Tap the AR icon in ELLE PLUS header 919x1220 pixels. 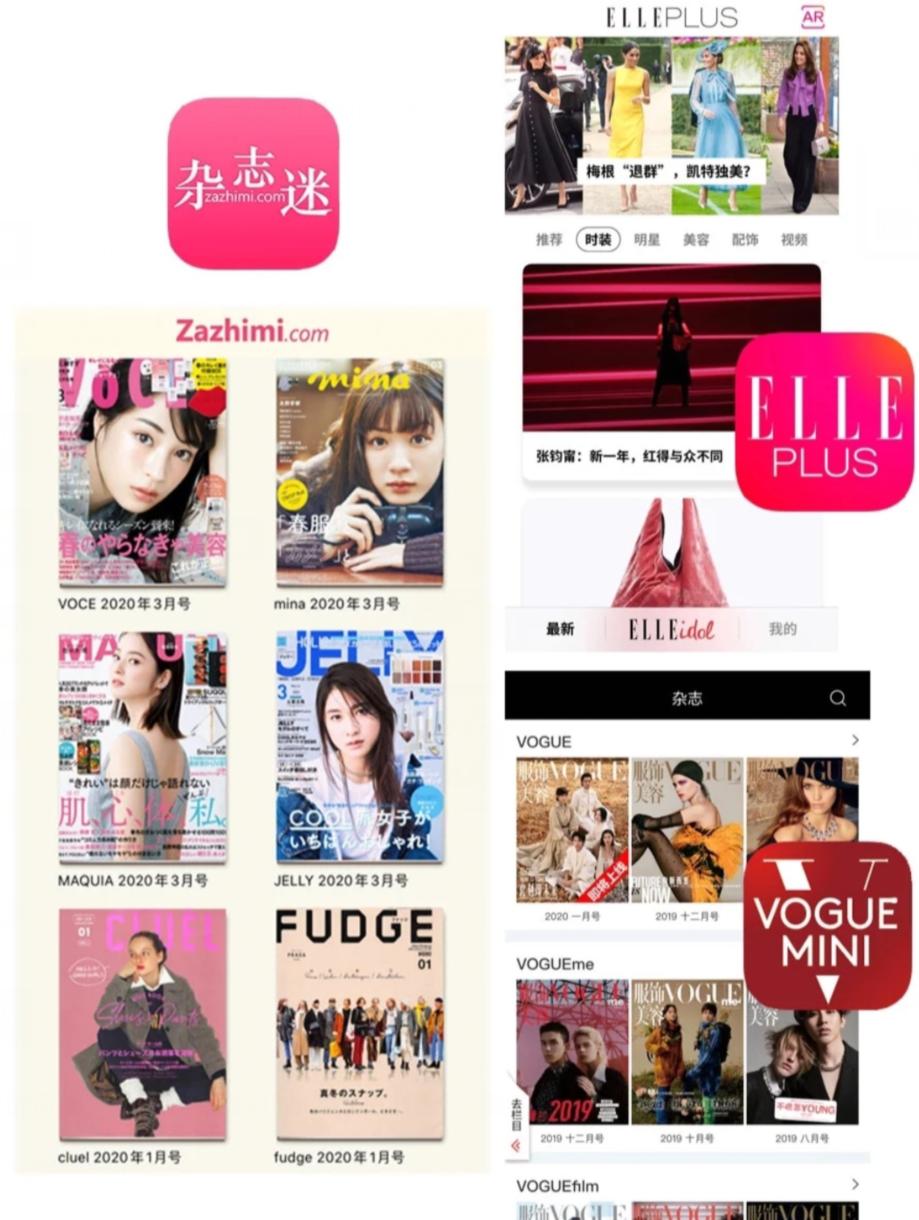click(x=813, y=19)
